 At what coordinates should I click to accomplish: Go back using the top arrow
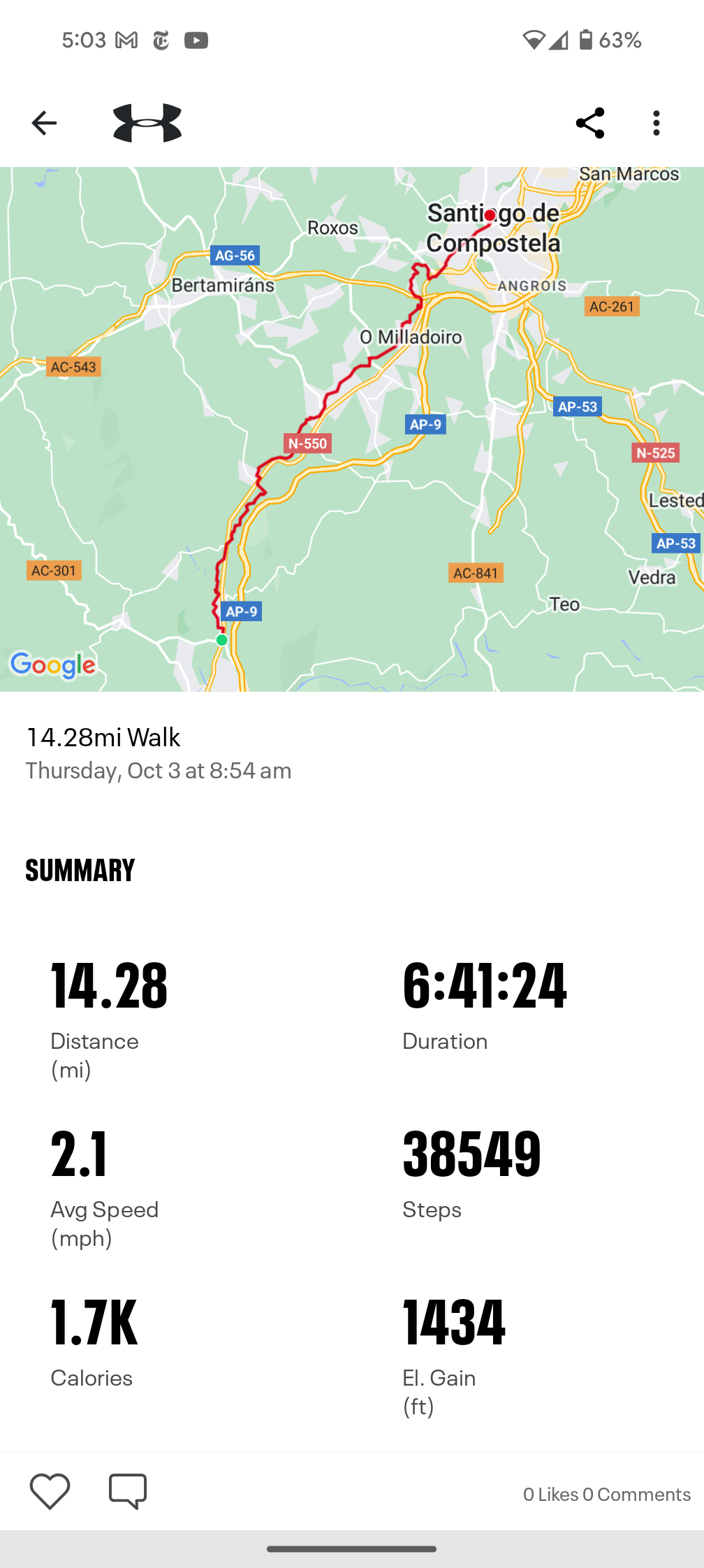click(44, 123)
